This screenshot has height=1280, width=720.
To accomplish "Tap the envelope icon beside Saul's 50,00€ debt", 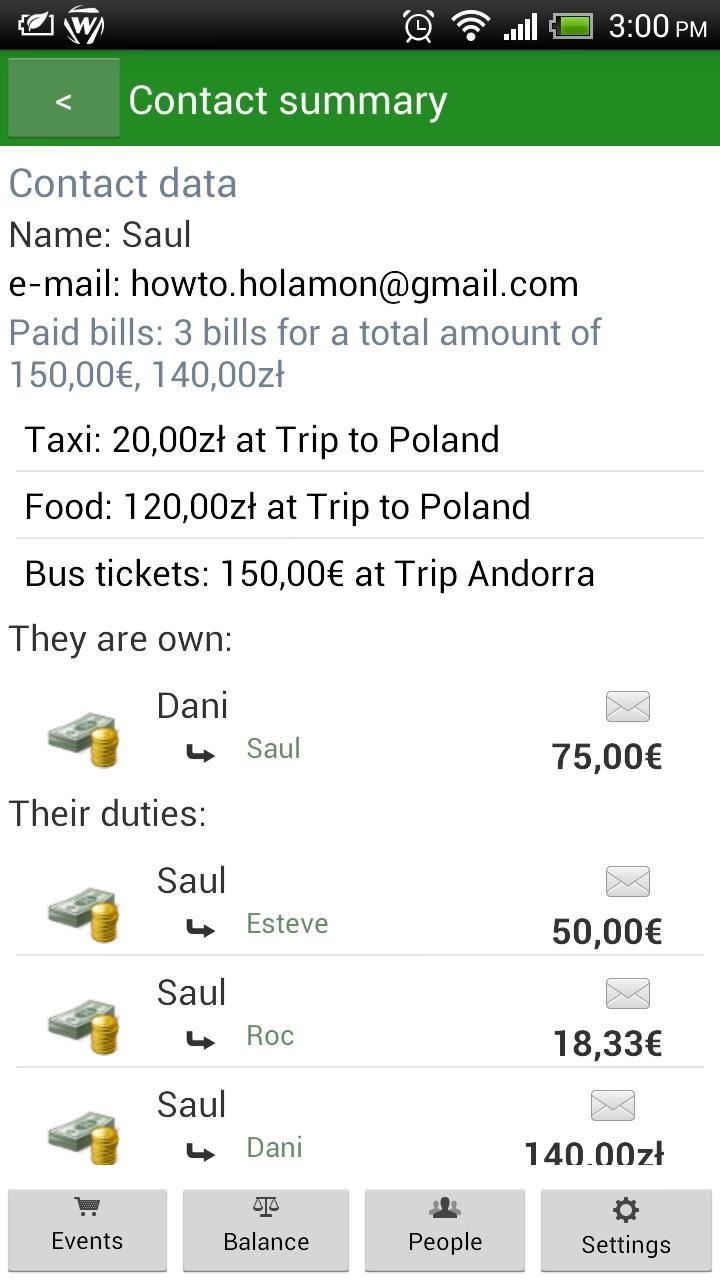I will (627, 881).
